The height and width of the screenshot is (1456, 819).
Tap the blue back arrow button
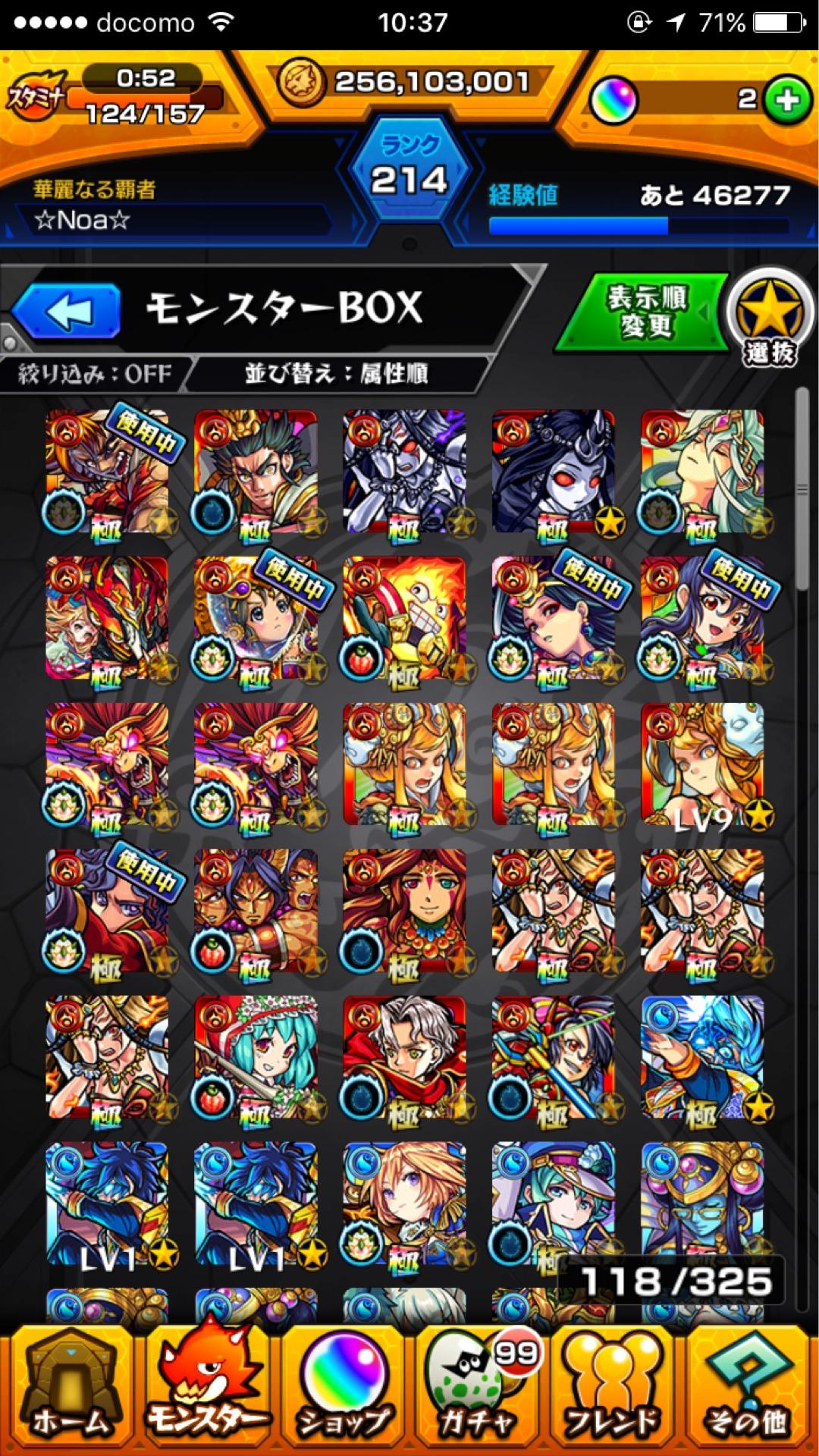pyautogui.click(x=67, y=311)
